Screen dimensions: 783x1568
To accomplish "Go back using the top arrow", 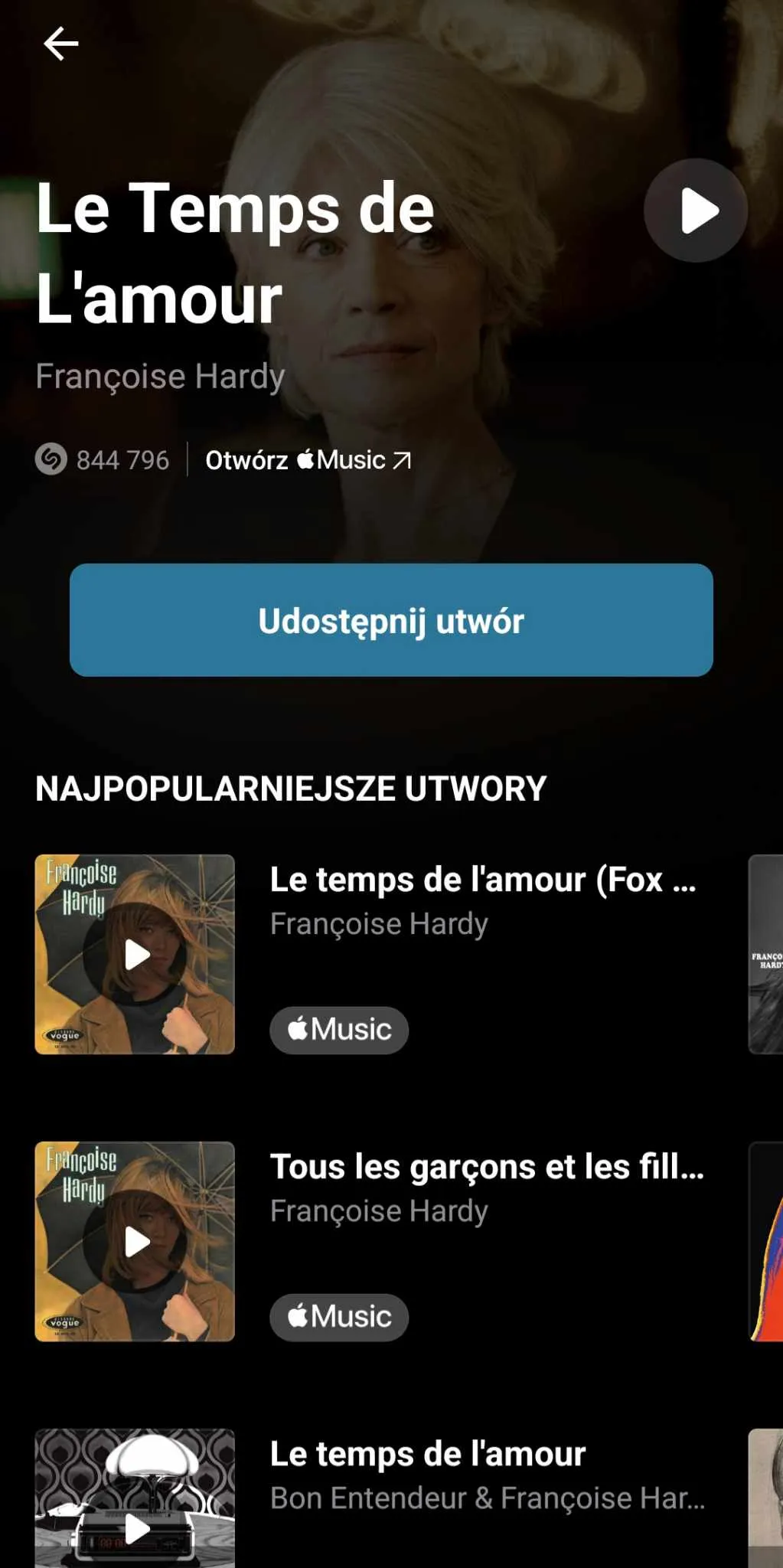I will click(x=61, y=44).
